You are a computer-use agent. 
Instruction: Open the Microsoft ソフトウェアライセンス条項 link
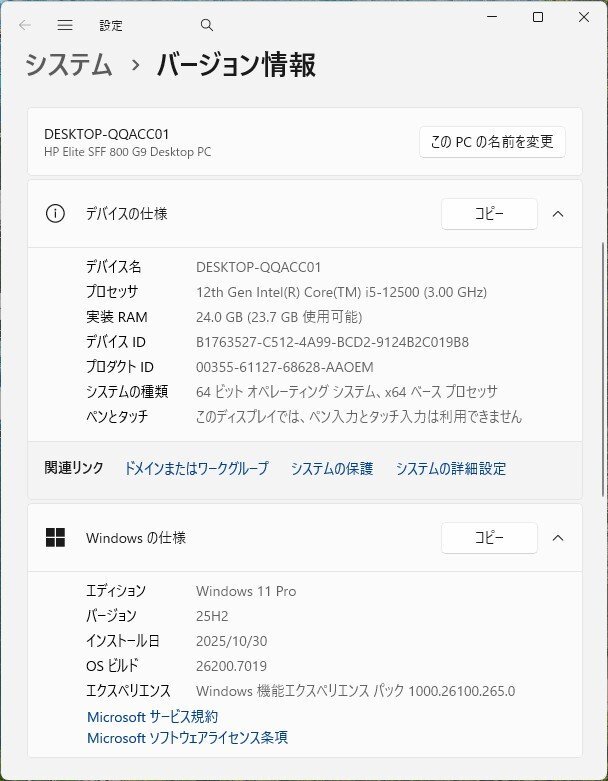[187, 737]
